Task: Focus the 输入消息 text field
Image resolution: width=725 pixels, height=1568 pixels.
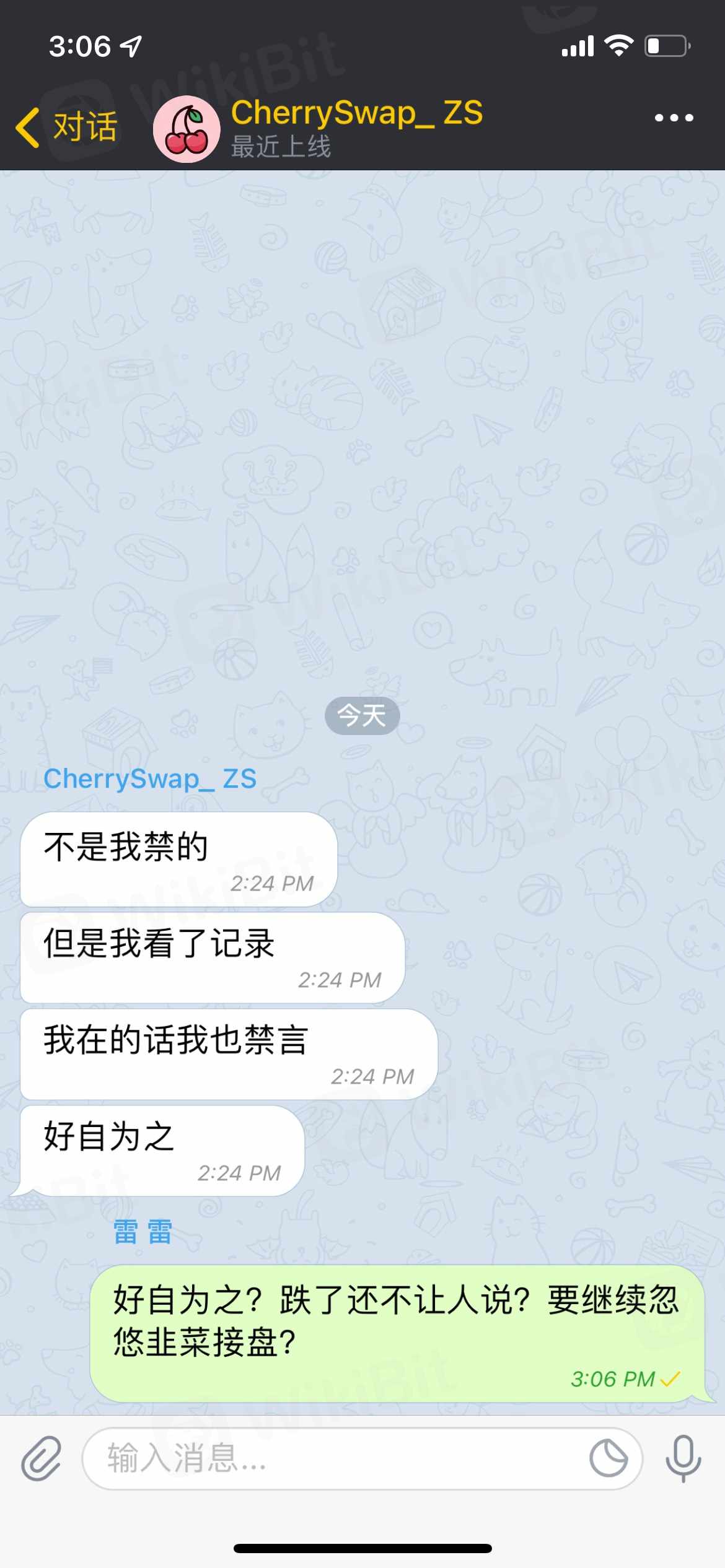Action: pos(335,1458)
